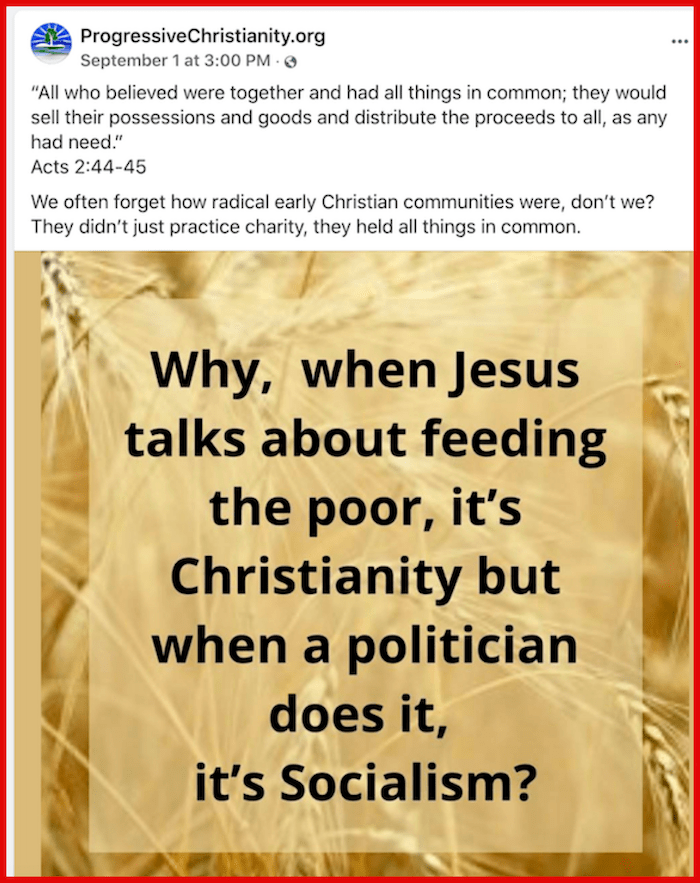Viewport: 700px width, 883px height.
Task: Tap the ProgressiveChristianity.org profile picture
Action: pyautogui.click(x=51, y=45)
